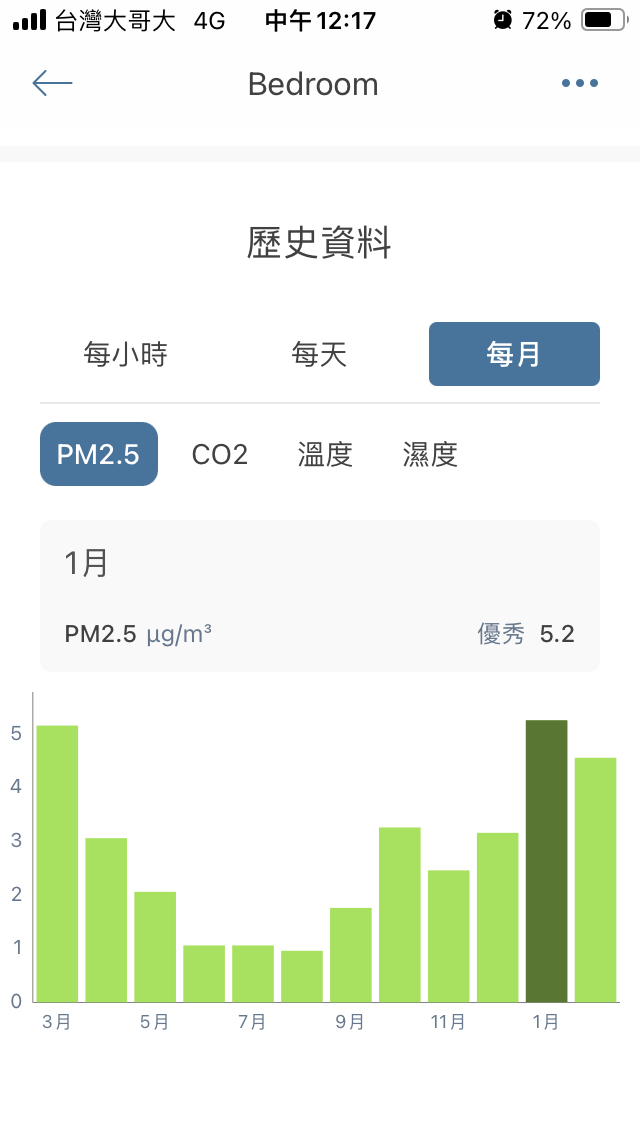
Task: View 溫度 temperature history
Action: click(x=326, y=455)
